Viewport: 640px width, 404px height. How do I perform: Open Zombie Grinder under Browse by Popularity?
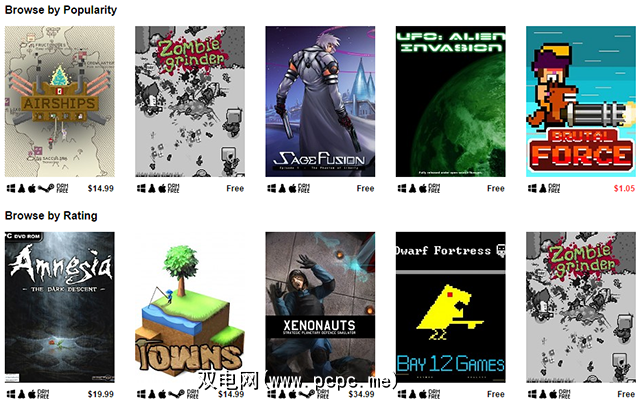189,101
